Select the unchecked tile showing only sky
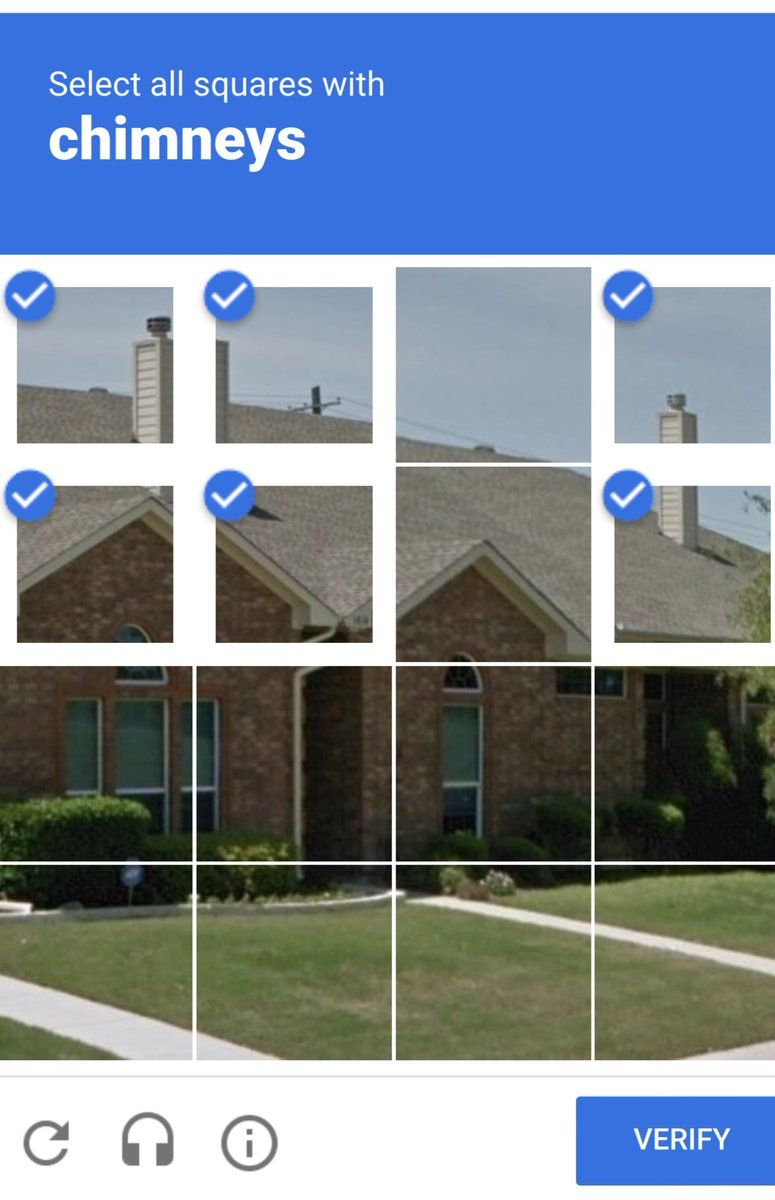Image resolution: width=775 pixels, height=1200 pixels. click(x=493, y=364)
